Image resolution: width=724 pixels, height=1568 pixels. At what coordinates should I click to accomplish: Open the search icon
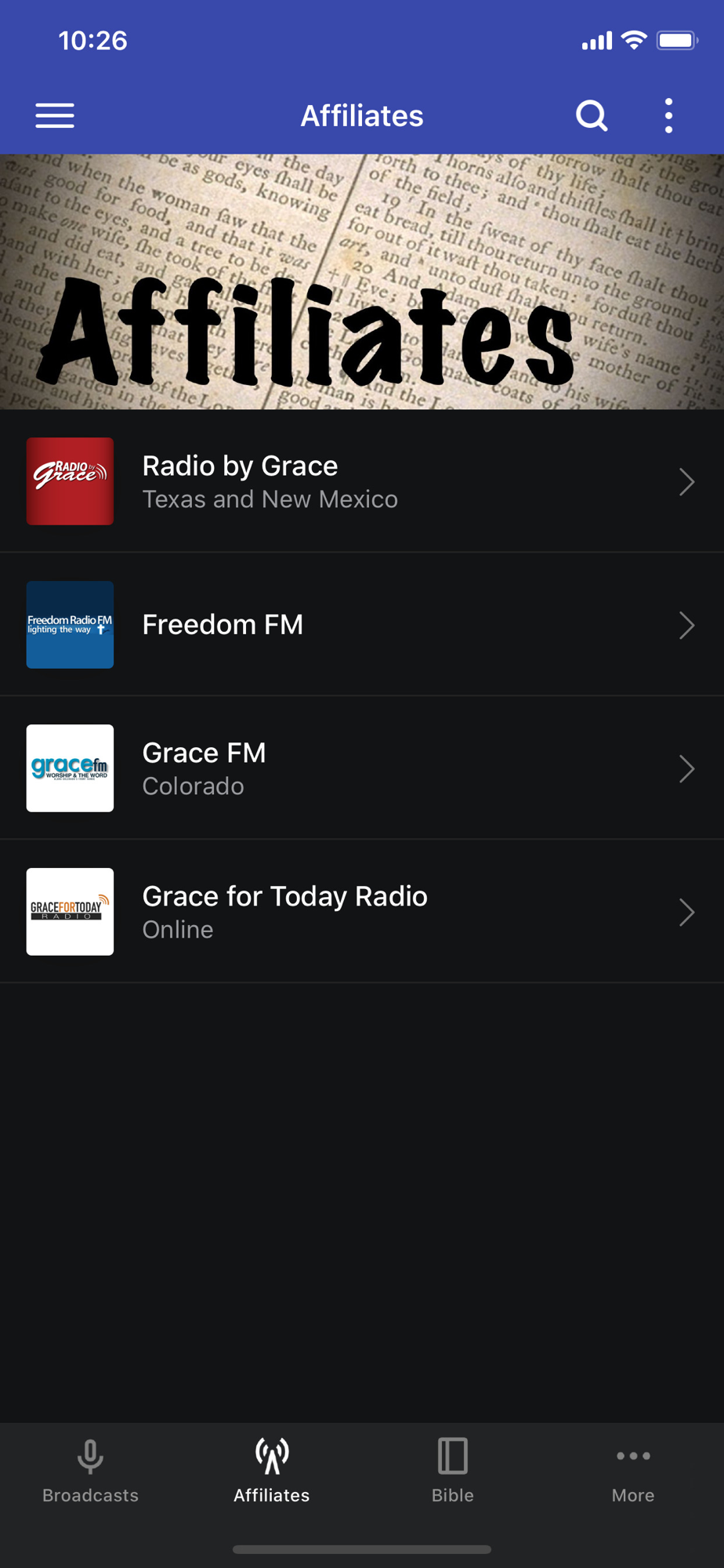592,116
